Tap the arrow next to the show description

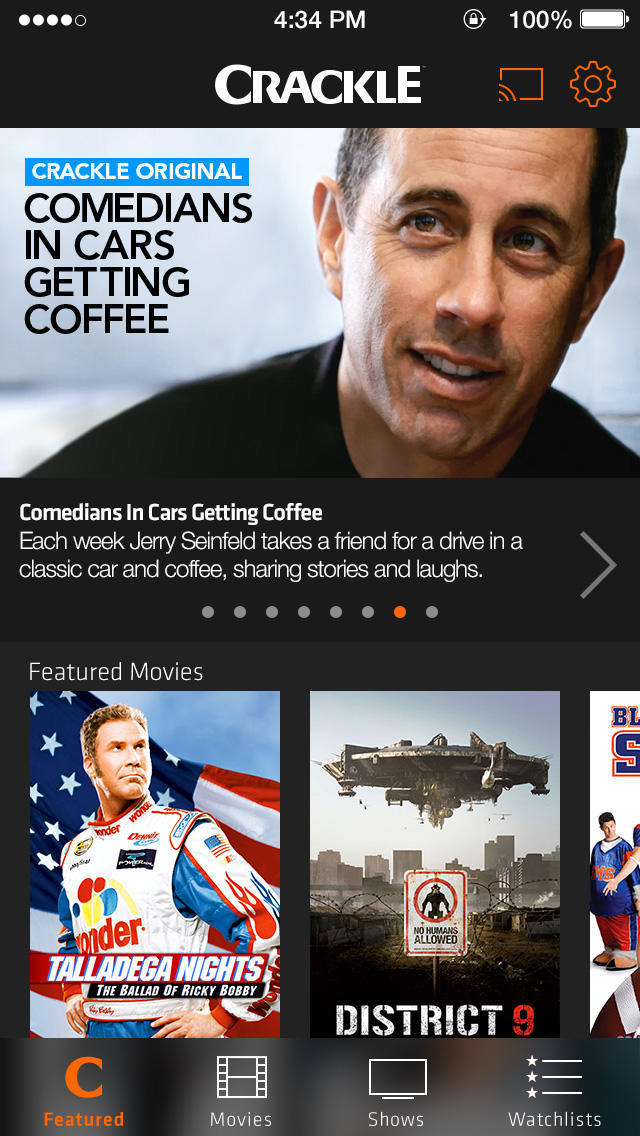[x=598, y=565]
